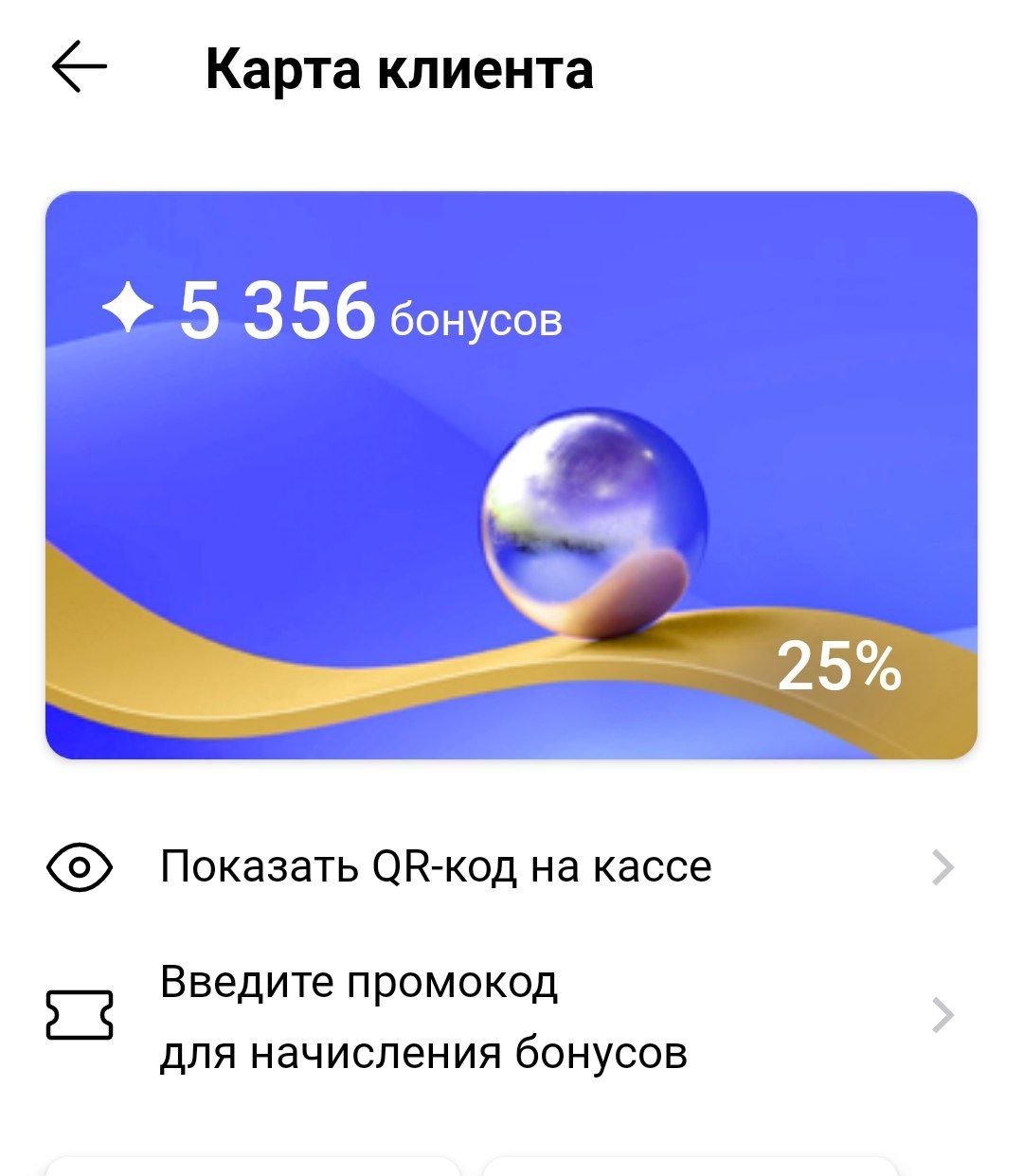Go back from Карта клиента screen
The width and height of the screenshot is (1023, 1176).
pyautogui.click(x=80, y=69)
